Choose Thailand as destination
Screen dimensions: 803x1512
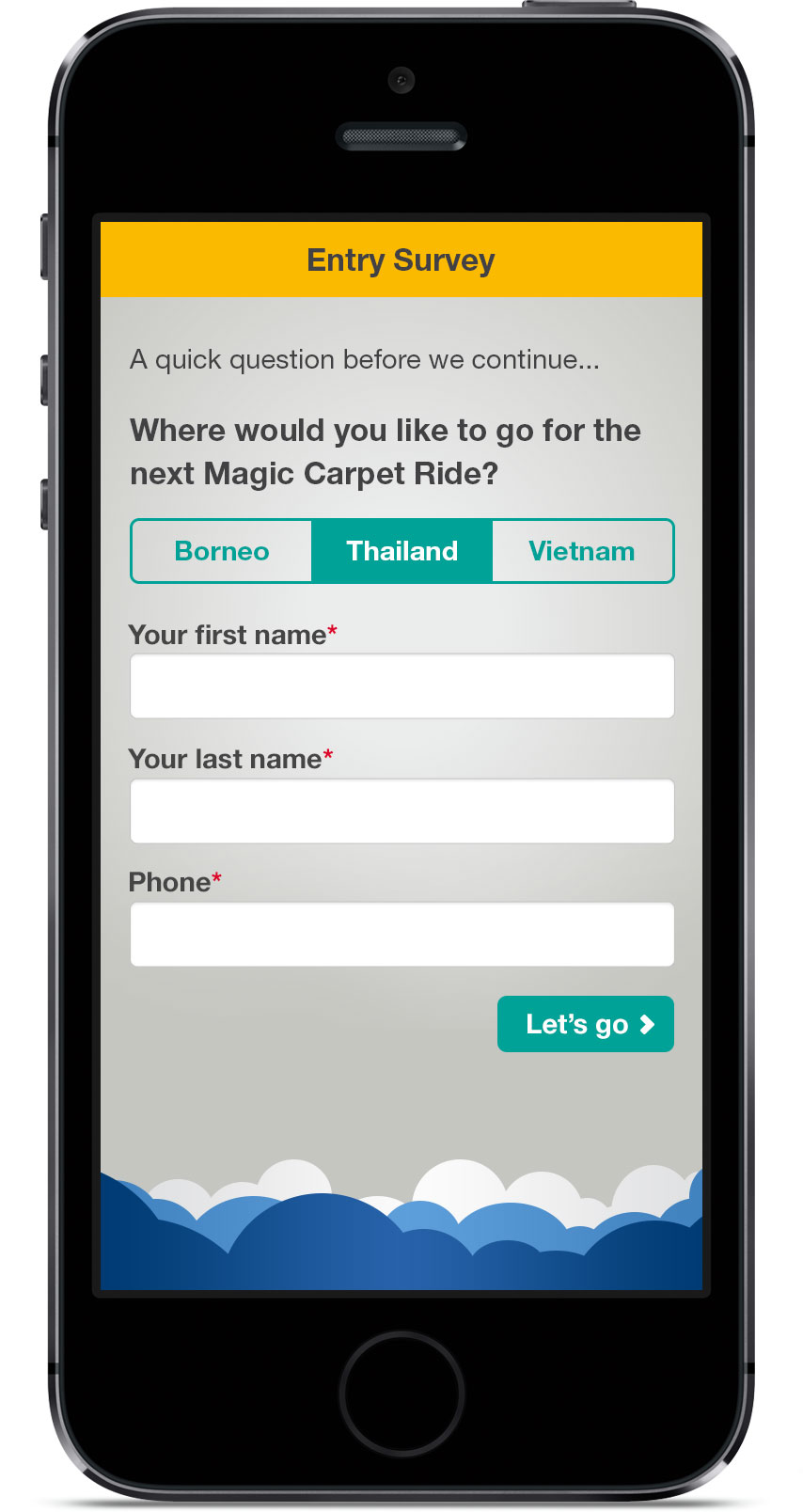[401, 551]
